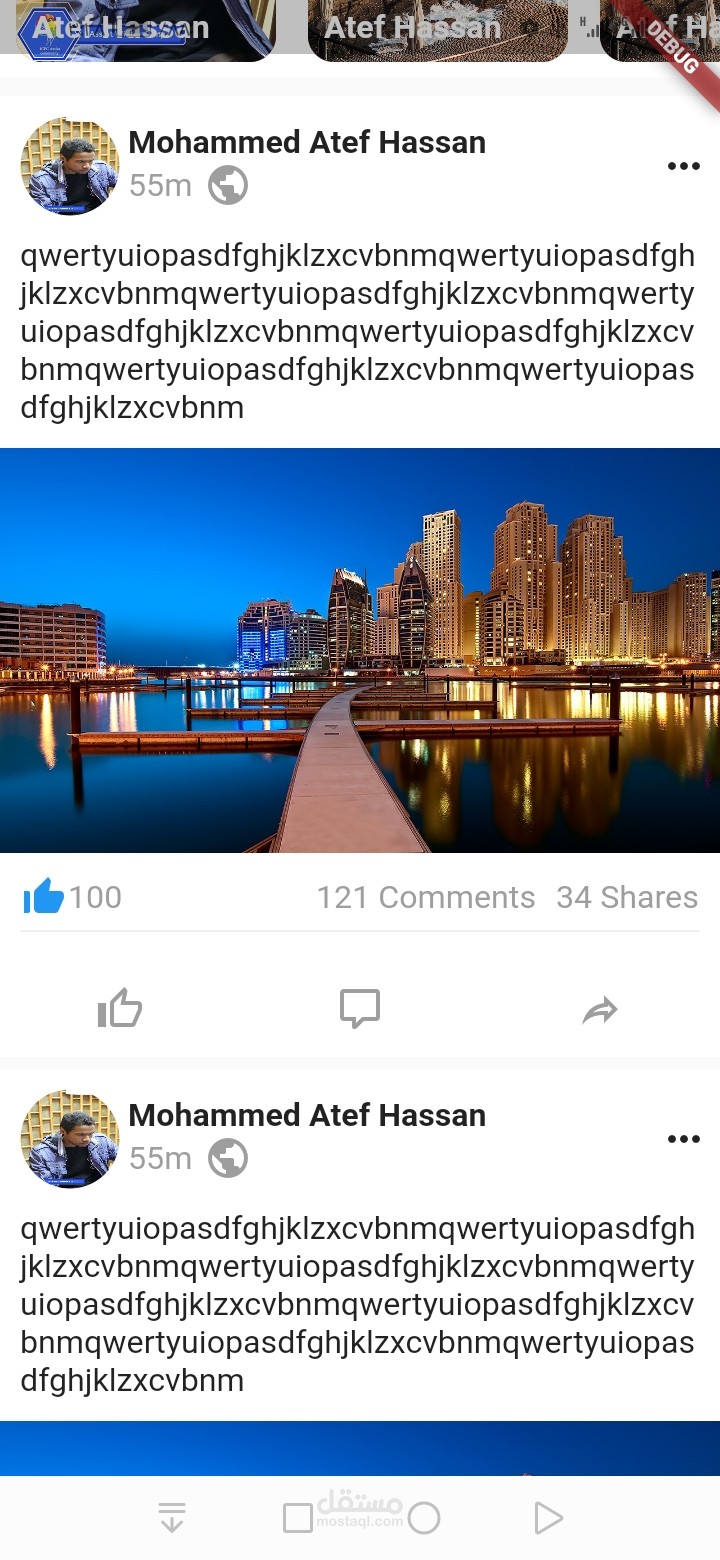
Task: Open the comment speech-bubble button under the post
Action: [x=360, y=1008]
